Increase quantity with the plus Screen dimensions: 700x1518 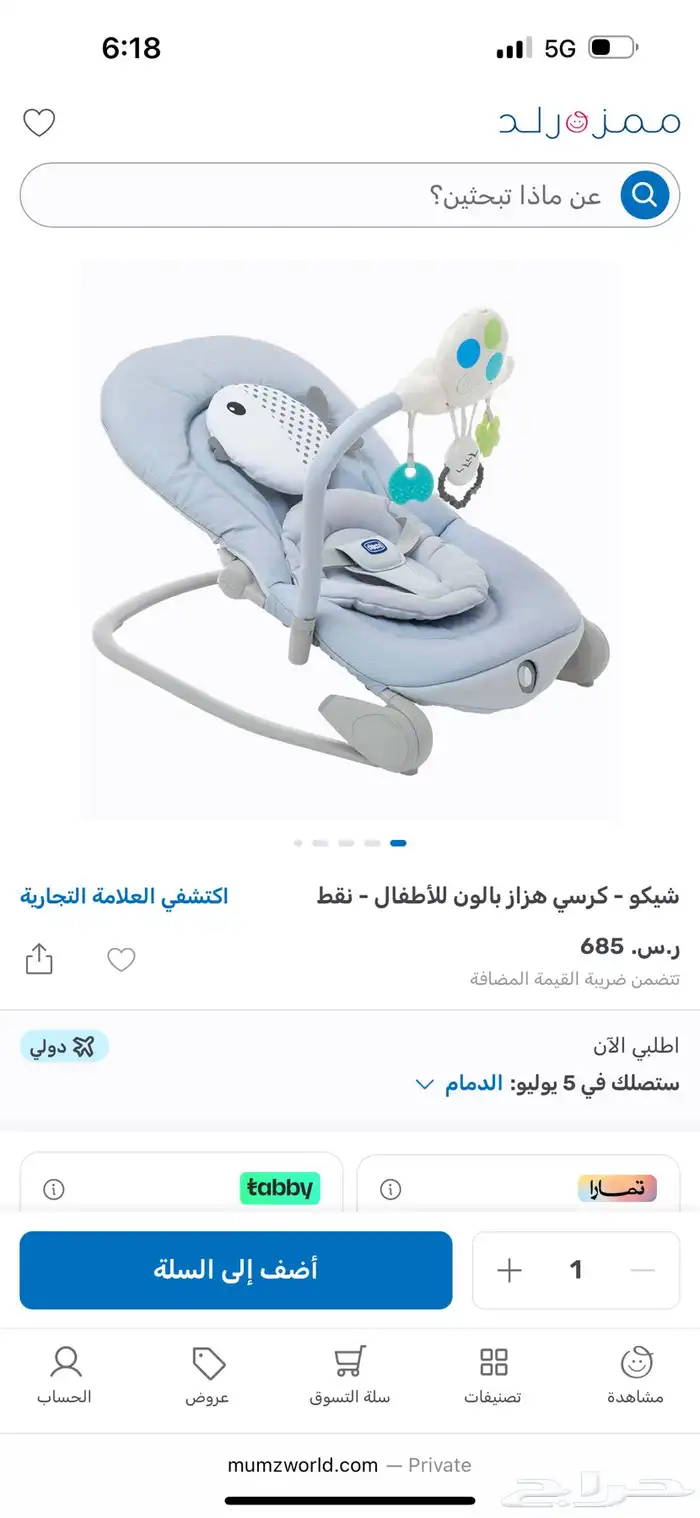510,1270
